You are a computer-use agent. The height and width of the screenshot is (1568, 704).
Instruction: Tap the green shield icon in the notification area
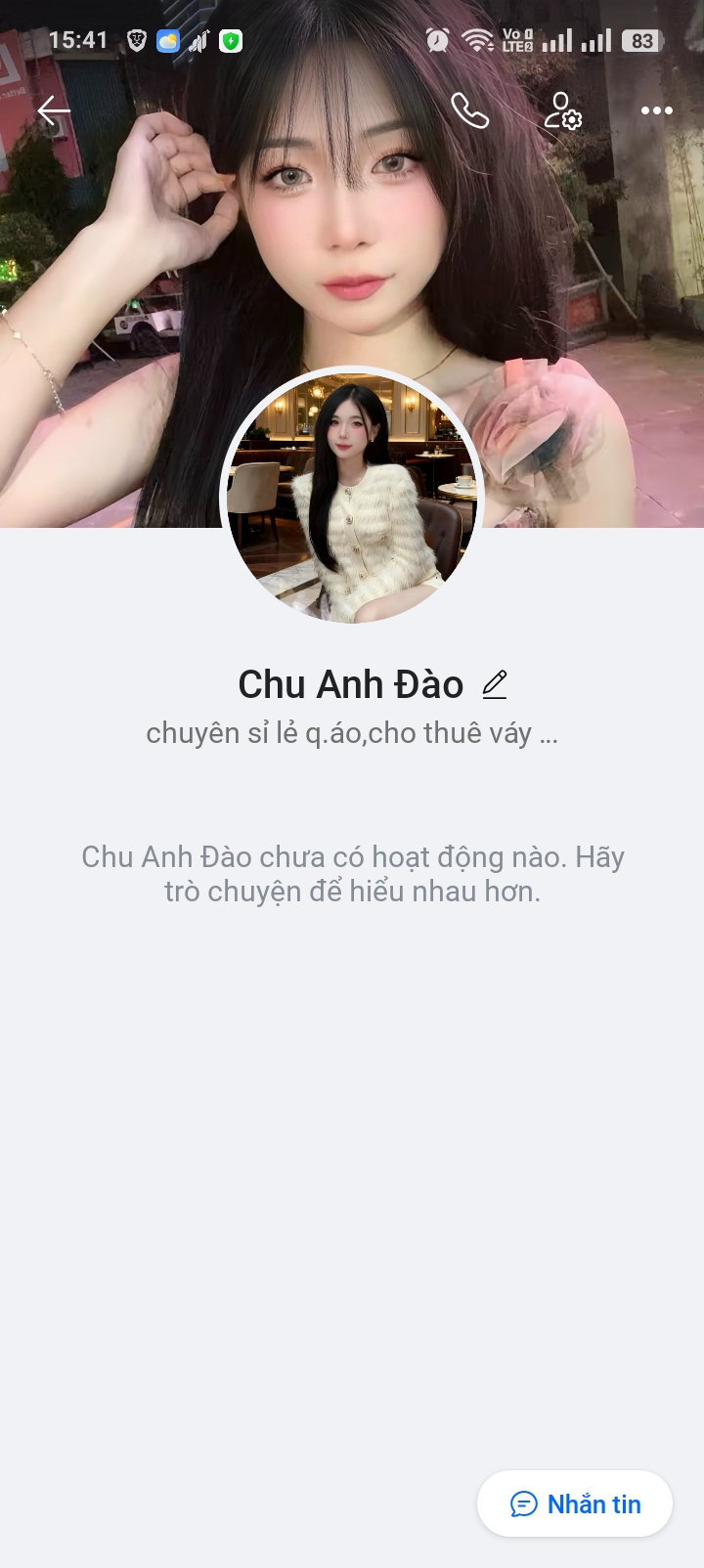point(231,39)
